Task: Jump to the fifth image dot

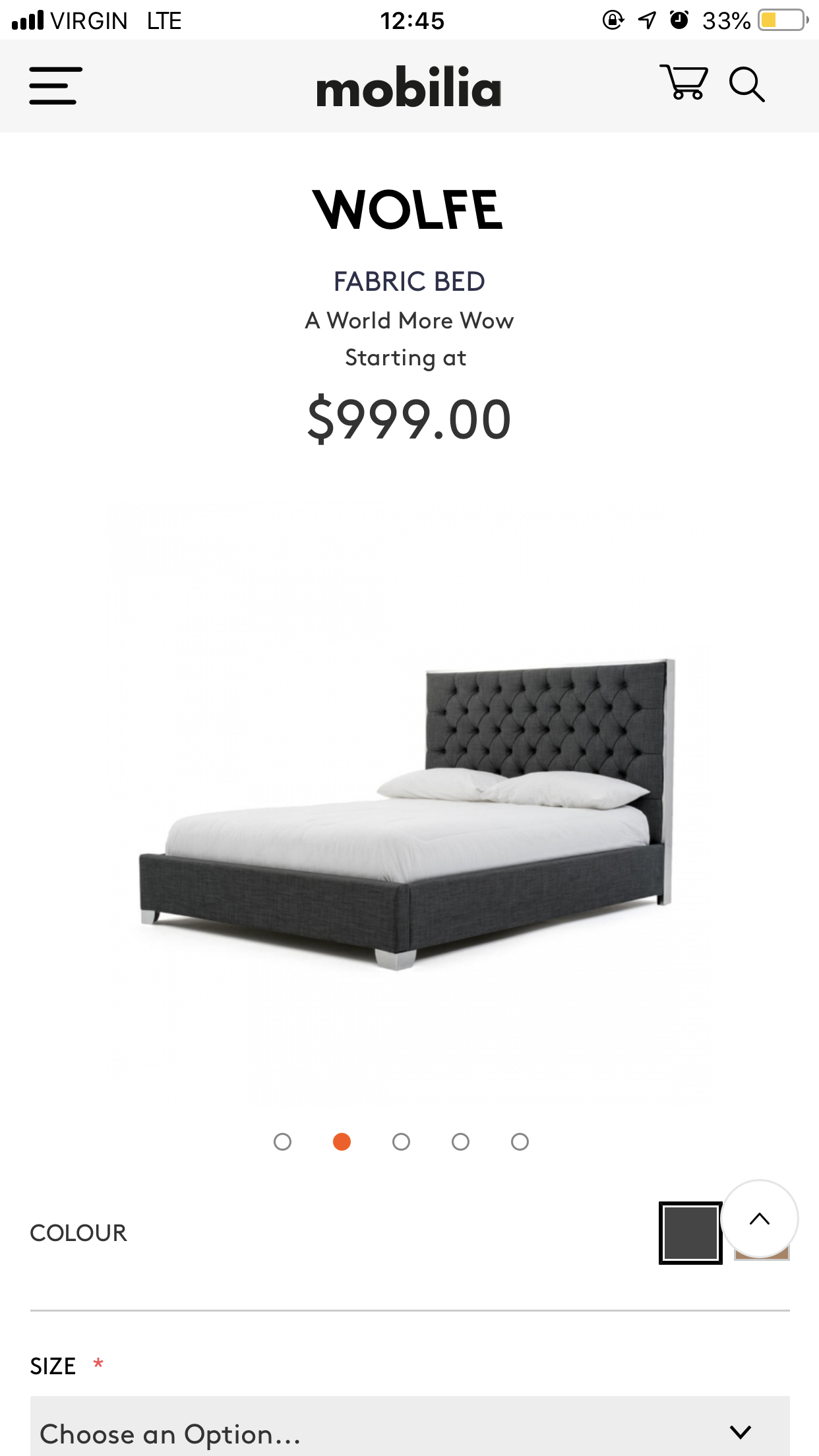Action: (x=520, y=1141)
